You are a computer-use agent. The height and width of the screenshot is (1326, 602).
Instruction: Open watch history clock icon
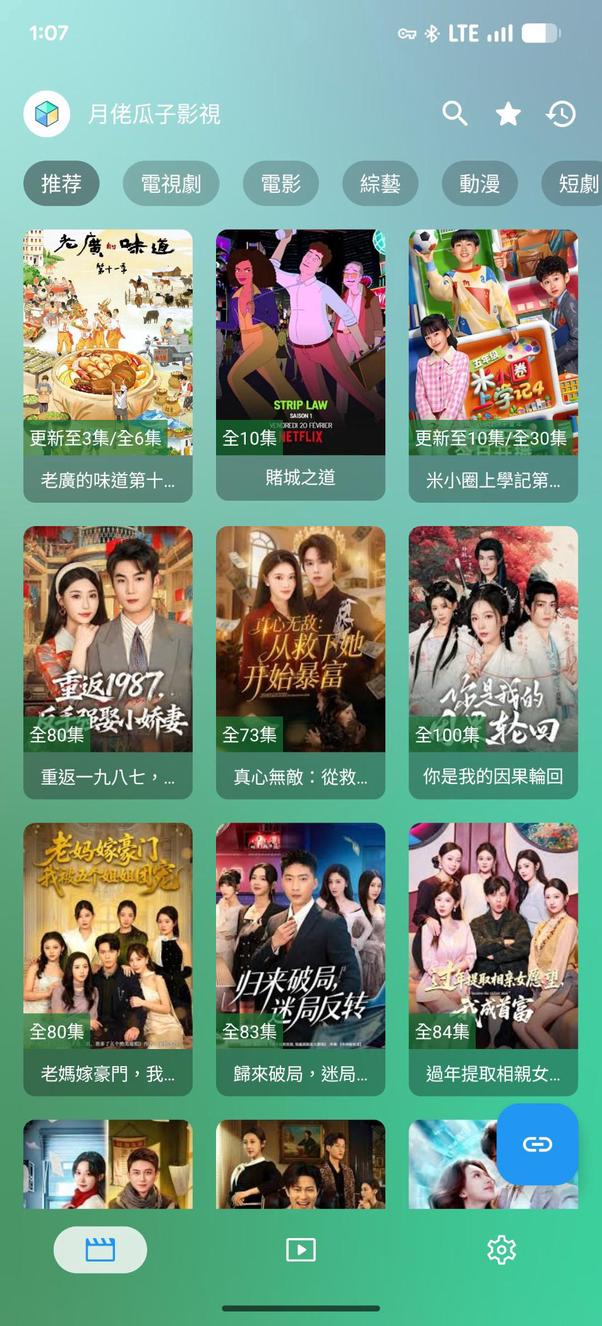coord(561,114)
